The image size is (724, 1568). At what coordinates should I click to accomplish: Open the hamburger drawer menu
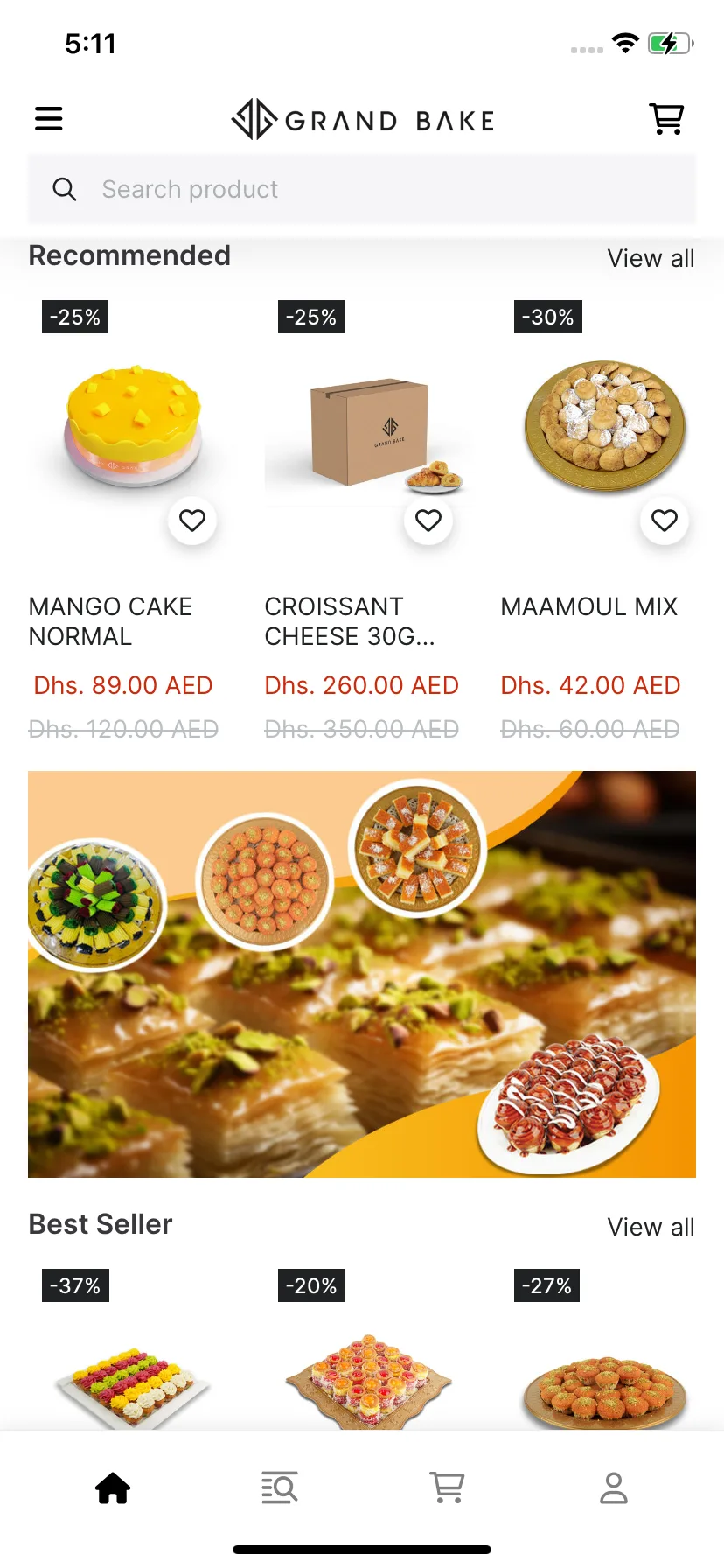[x=49, y=119]
